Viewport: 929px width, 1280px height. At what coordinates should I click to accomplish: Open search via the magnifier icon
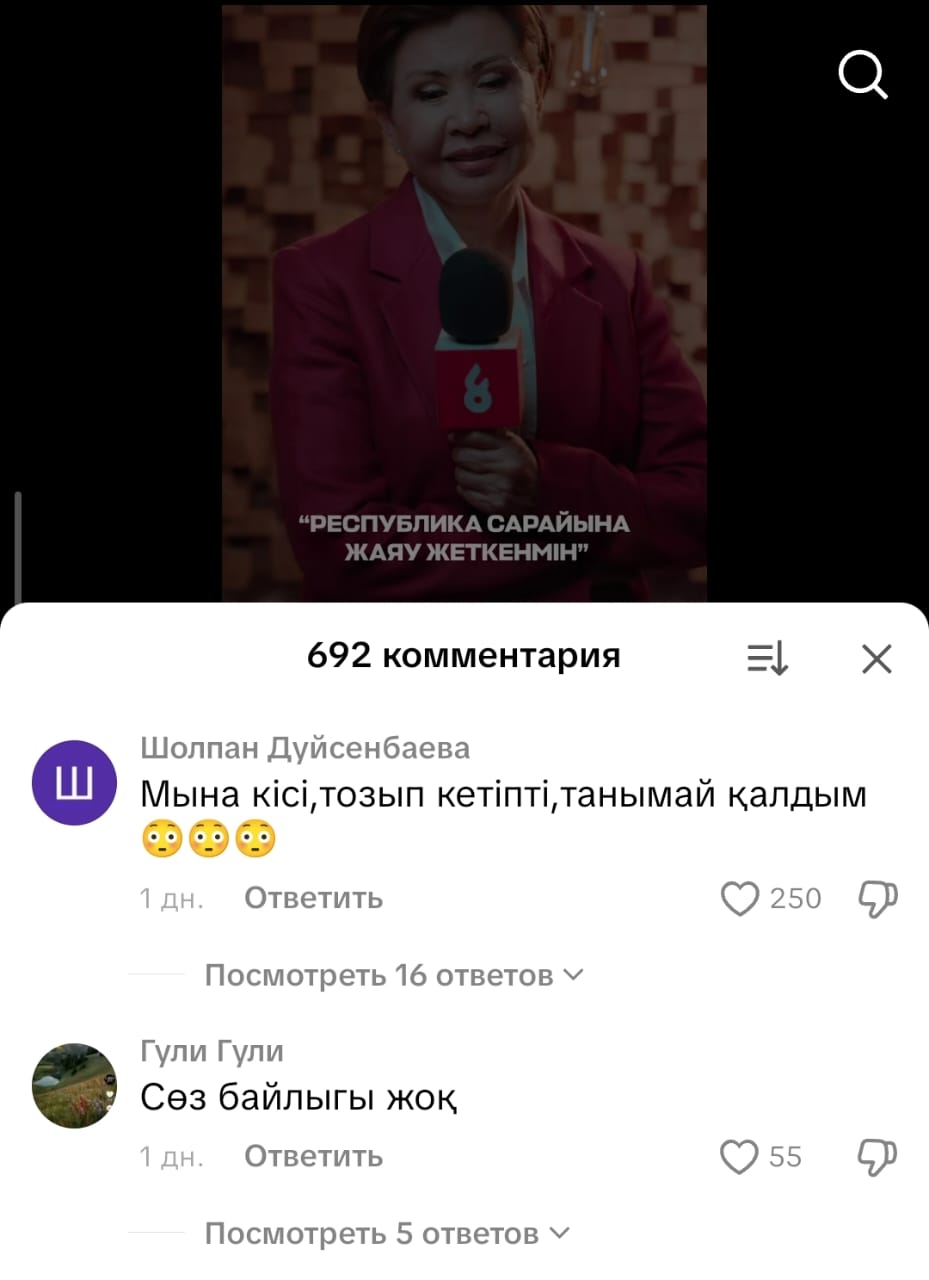(863, 75)
